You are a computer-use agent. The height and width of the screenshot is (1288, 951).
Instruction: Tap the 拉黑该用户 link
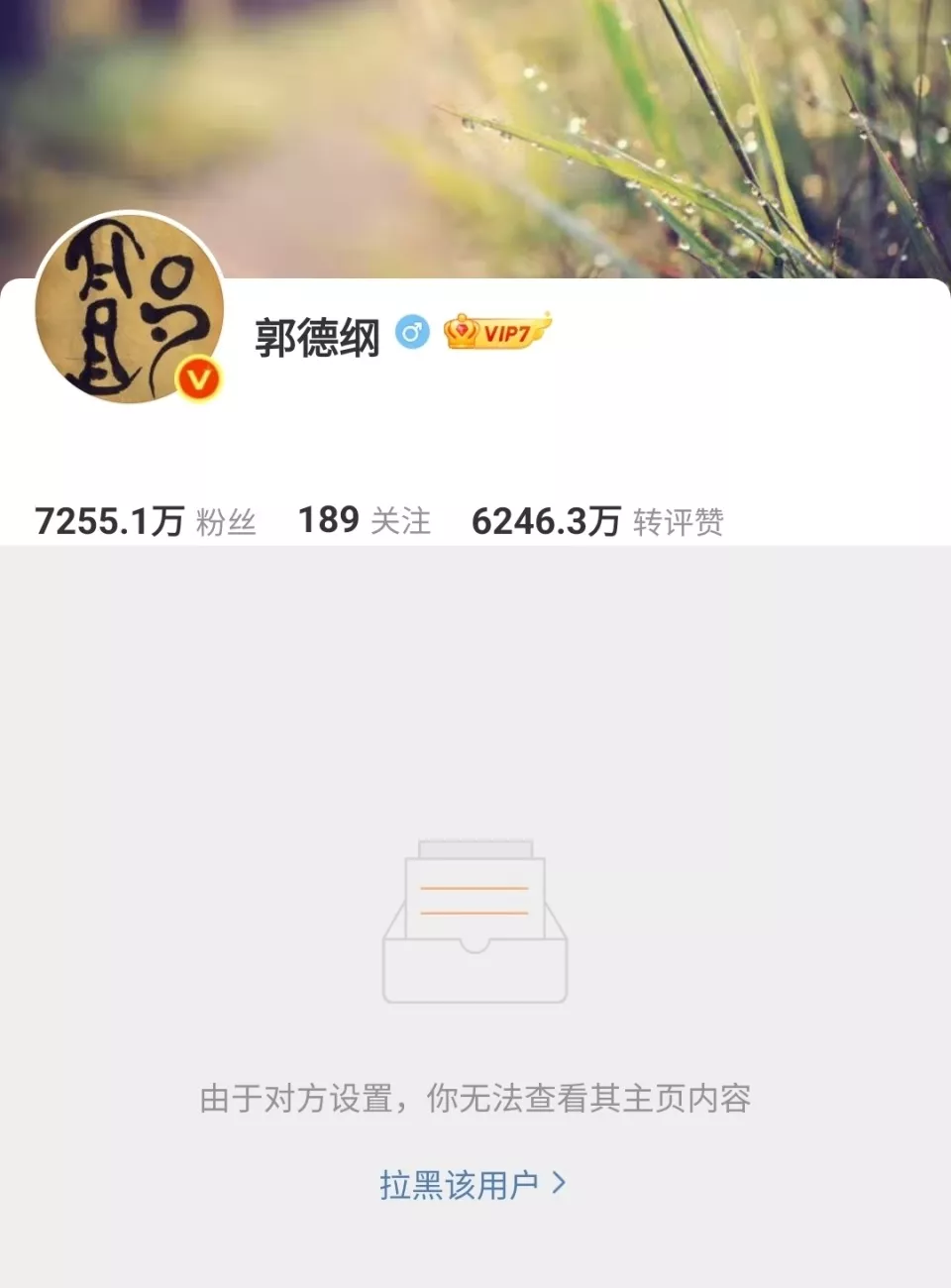473,1184
